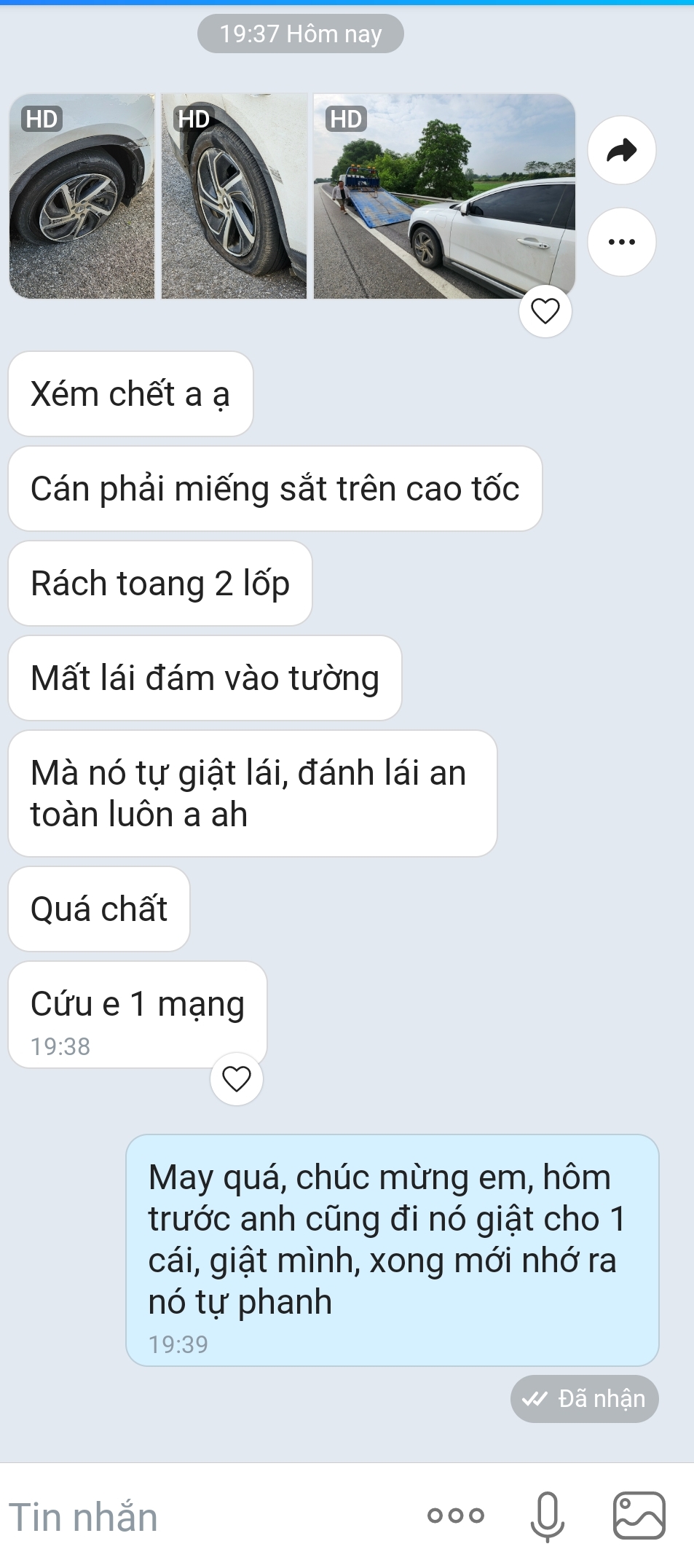Open the tow truck and white car photo
Screen dimensions: 694x1568
(443, 196)
